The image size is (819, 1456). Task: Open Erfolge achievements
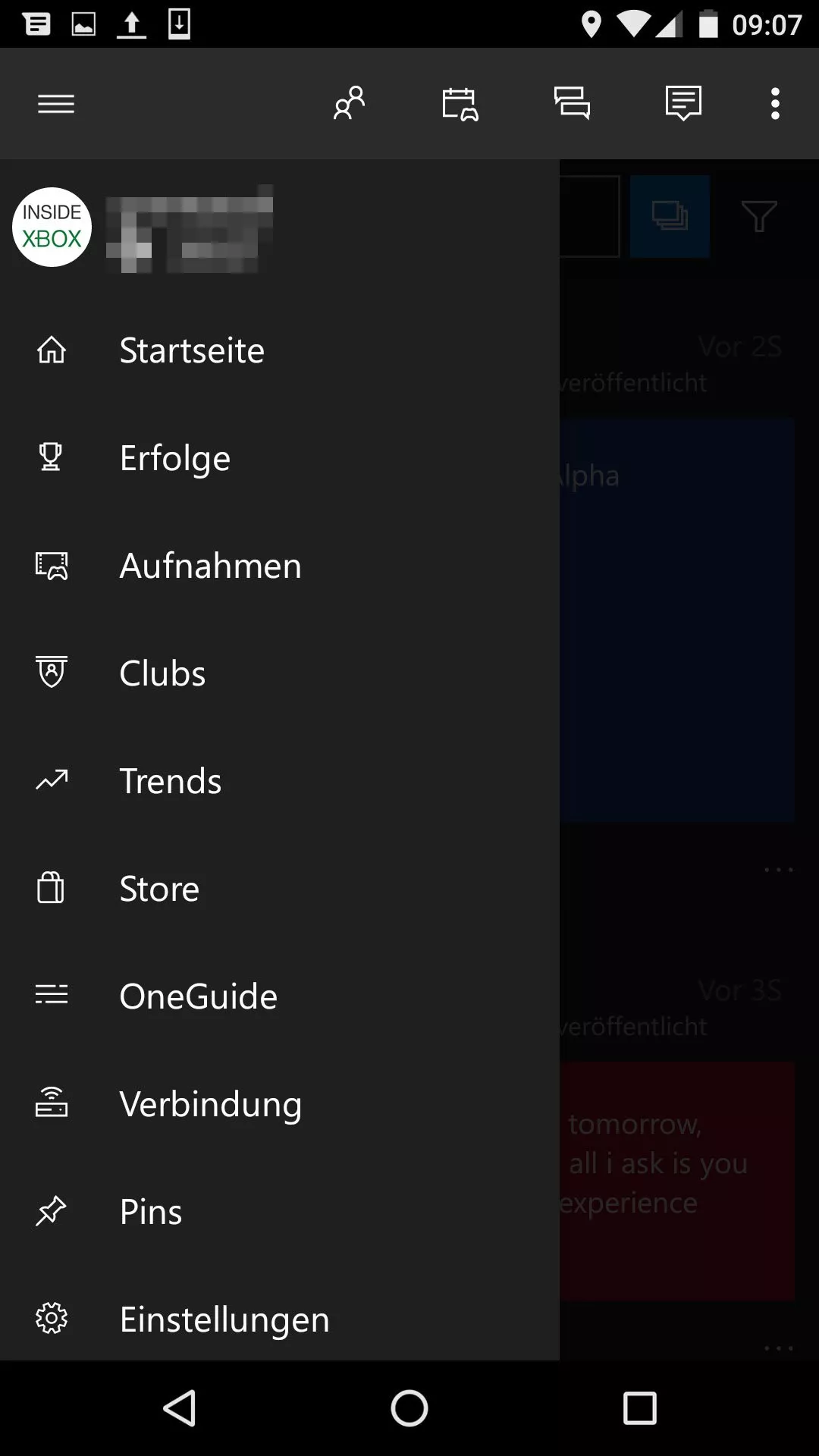pos(280,458)
